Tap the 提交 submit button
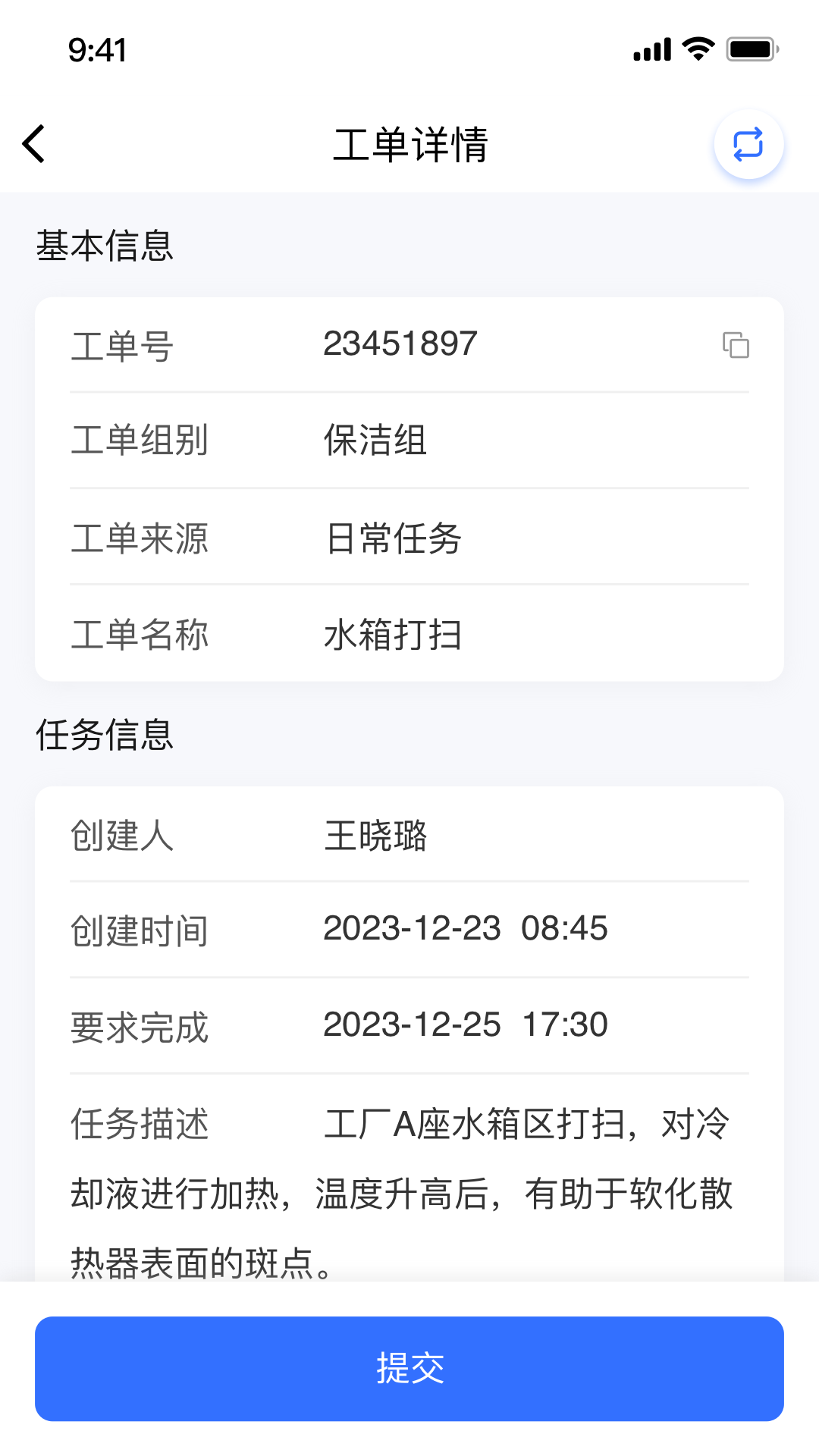 point(409,1367)
